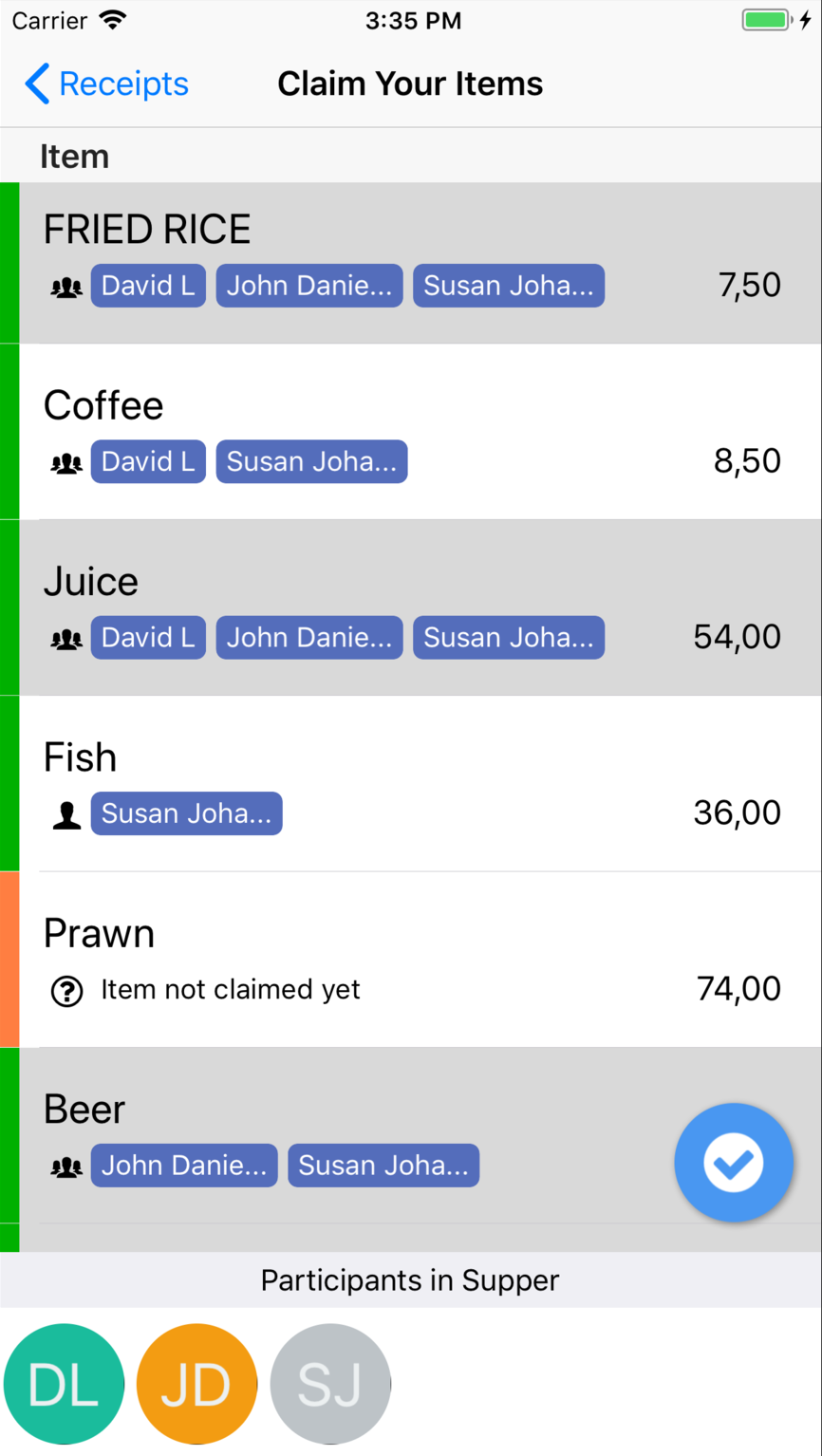The height and width of the screenshot is (1456, 822).
Task: Claim the Coffee item
Action: pyautogui.click(x=411, y=432)
